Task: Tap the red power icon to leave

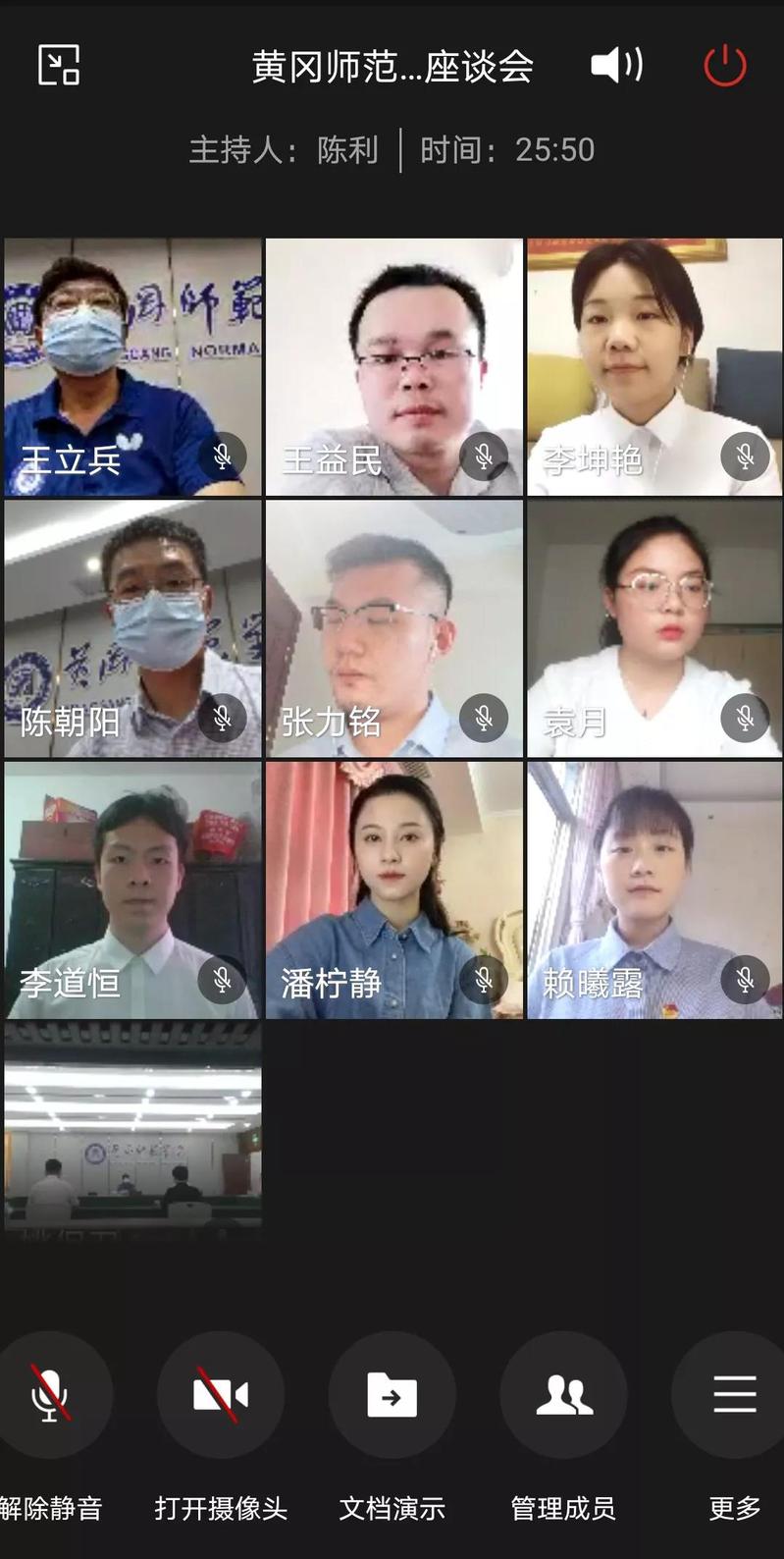Action: [x=725, y=66]
